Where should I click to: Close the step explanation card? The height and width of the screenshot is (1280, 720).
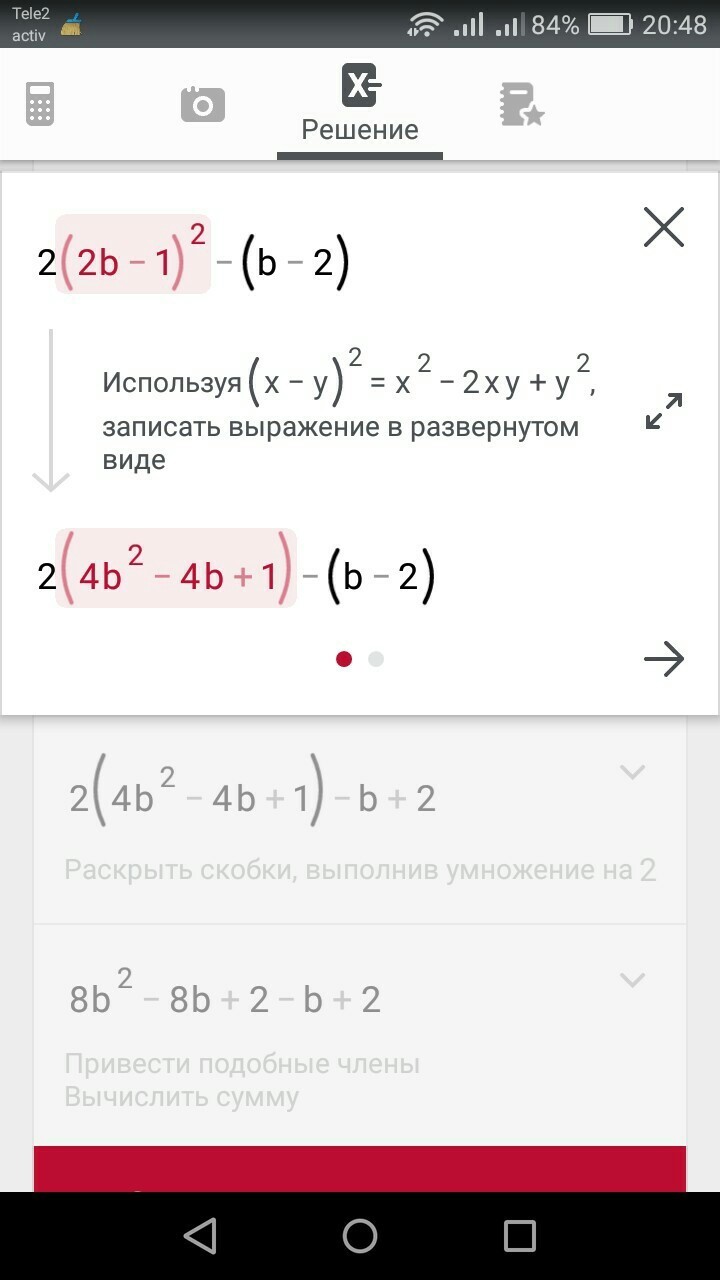664,227
